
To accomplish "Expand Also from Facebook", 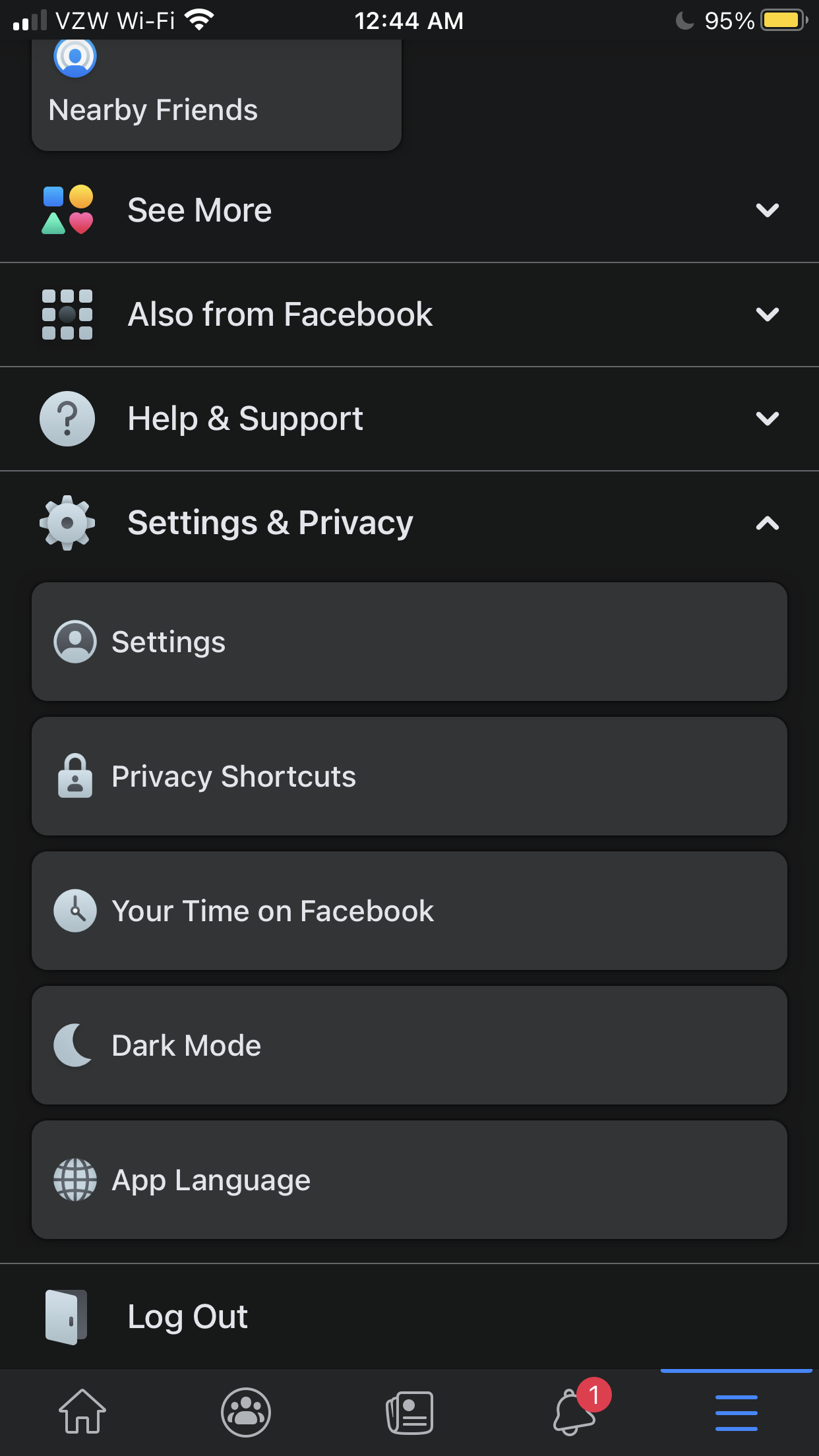I will tap(409, 315).
